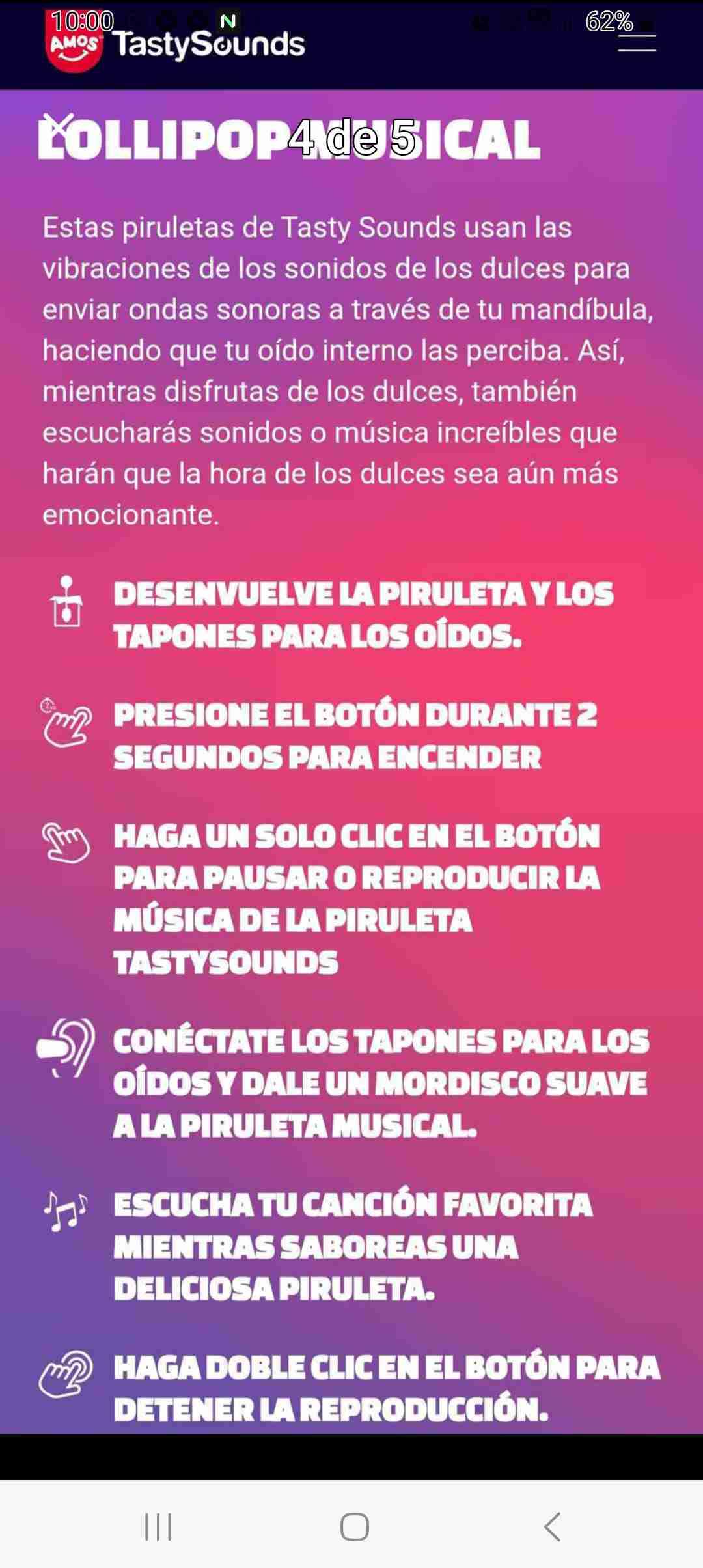
Task: Return to the home screen
Action: (354, 1526)
